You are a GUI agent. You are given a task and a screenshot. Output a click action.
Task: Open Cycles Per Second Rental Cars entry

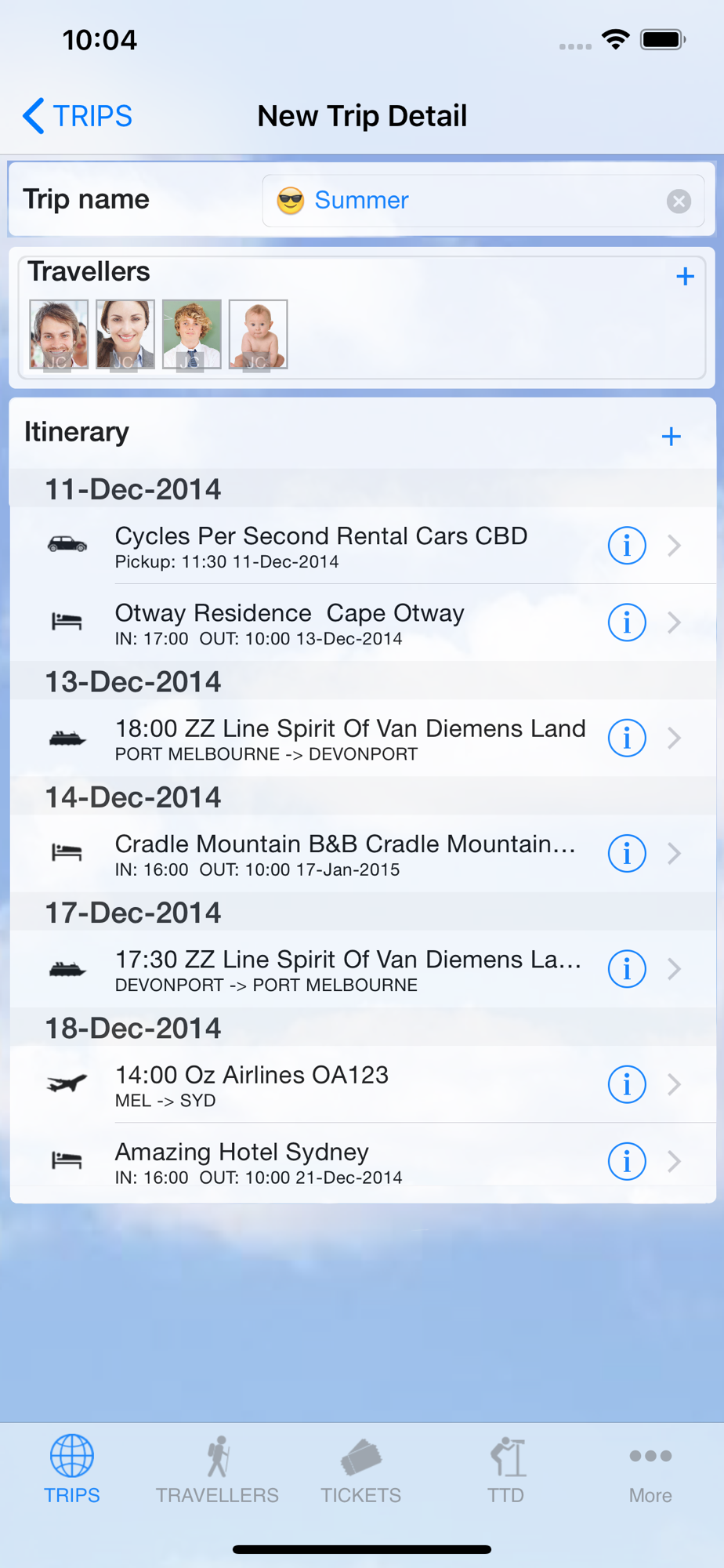(321, 546)
